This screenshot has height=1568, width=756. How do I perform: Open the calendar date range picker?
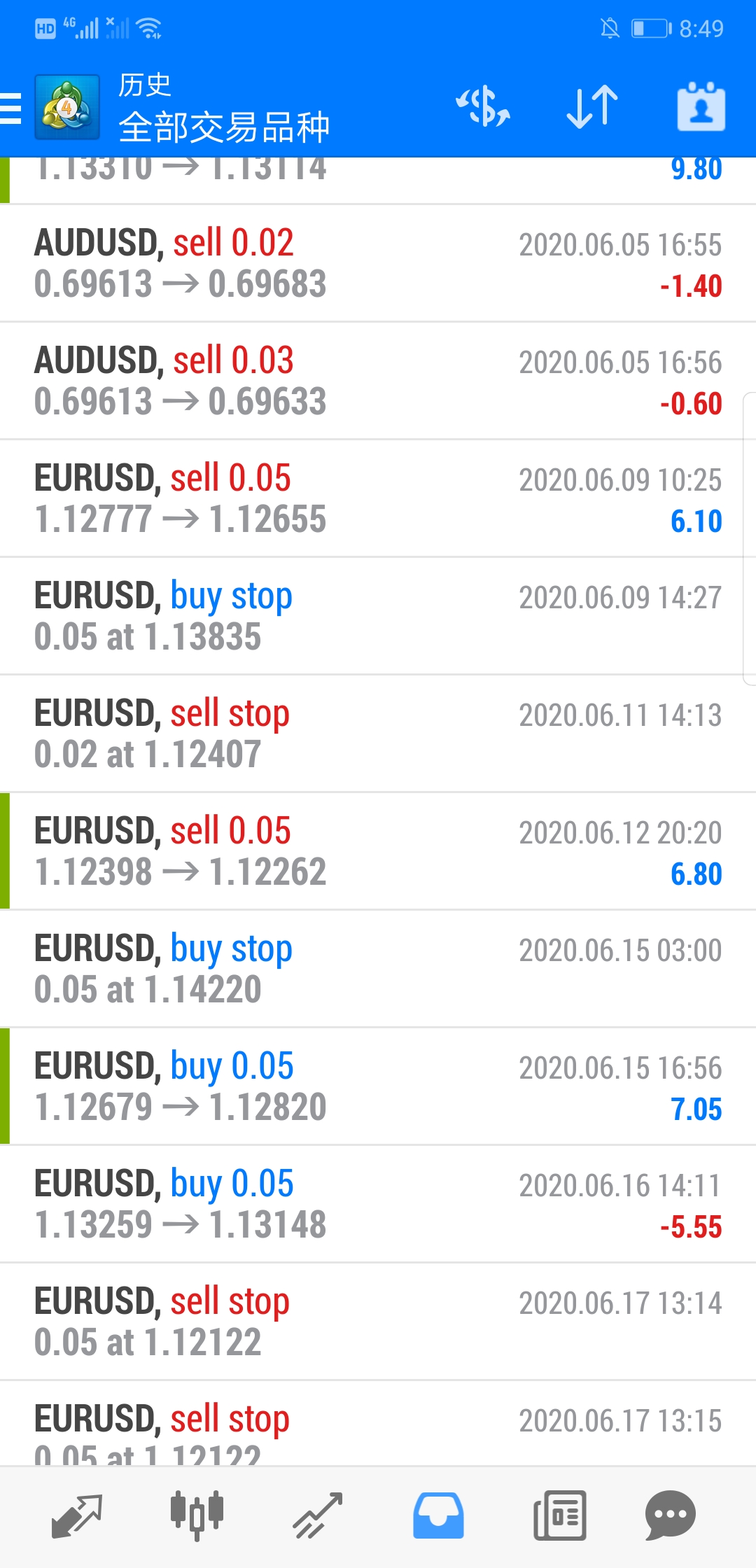701,107
